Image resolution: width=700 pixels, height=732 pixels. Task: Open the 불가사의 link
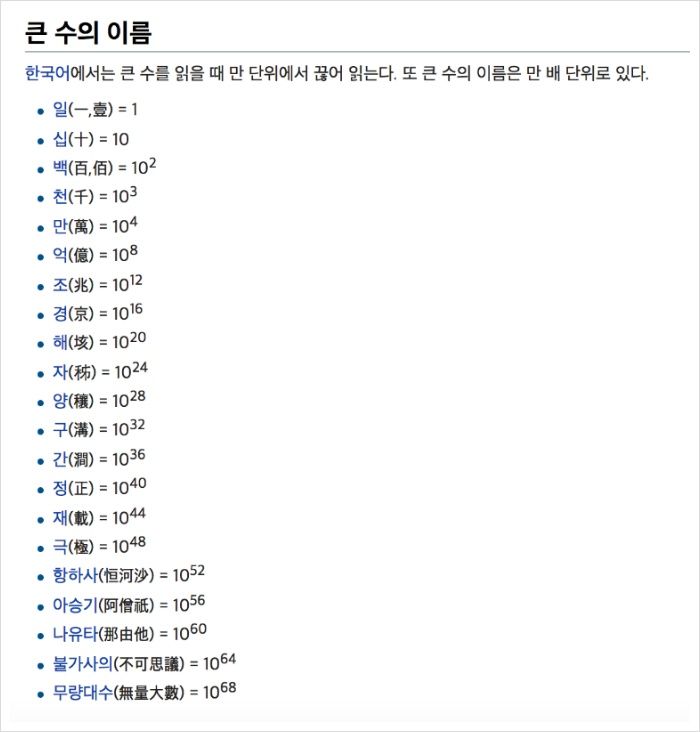82,664
